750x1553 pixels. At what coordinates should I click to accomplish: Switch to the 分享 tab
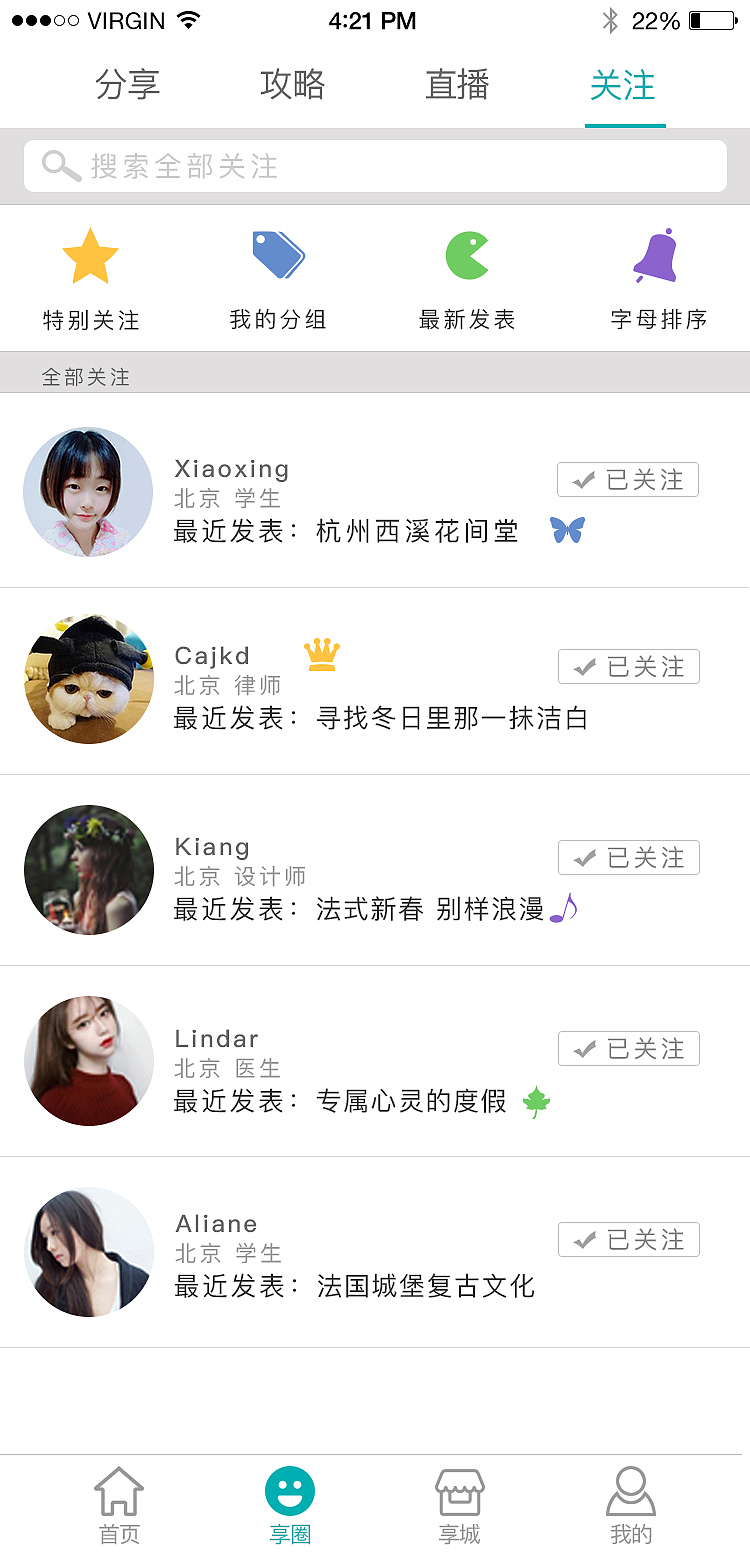(127, 85)
